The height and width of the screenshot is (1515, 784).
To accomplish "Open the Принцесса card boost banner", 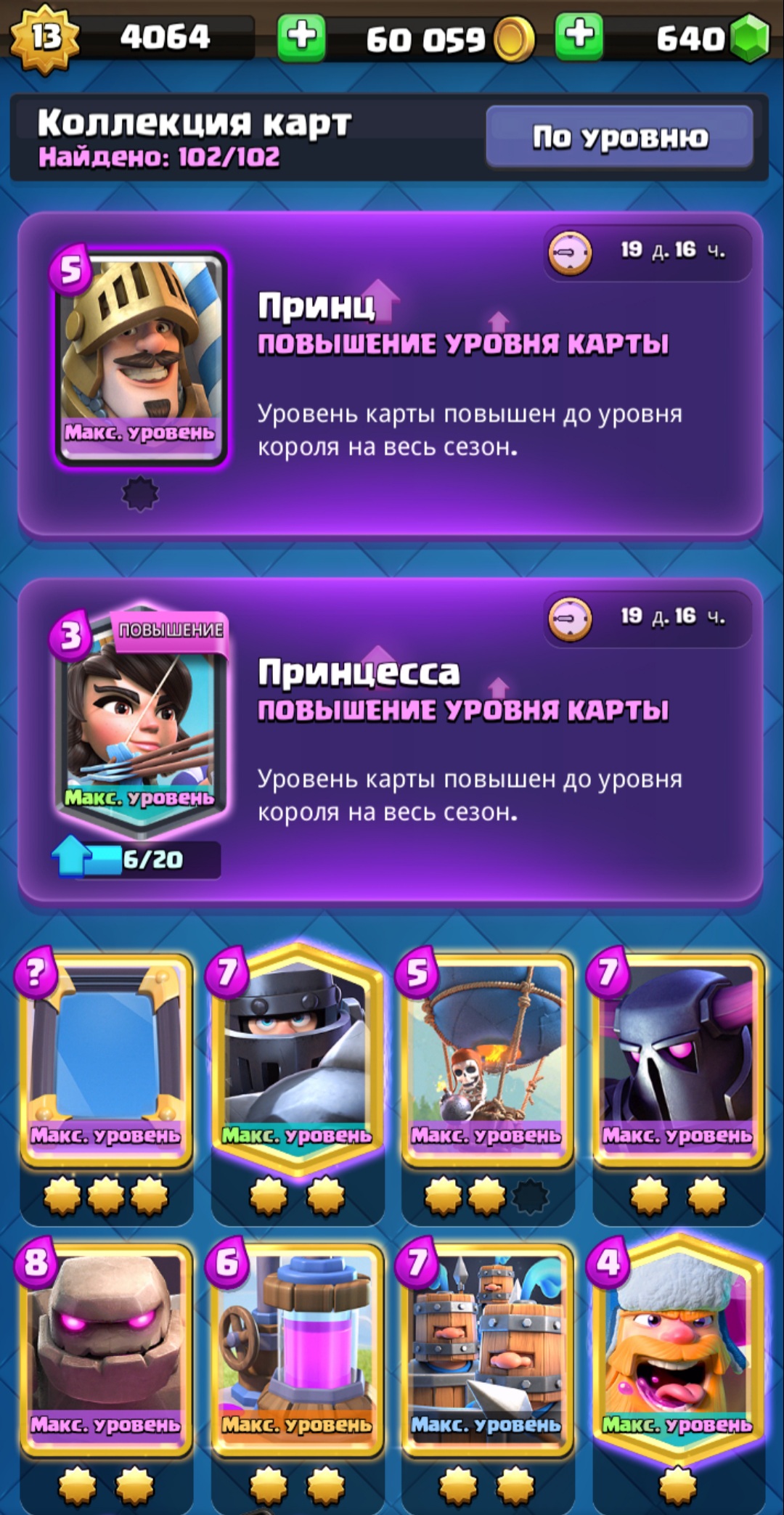I will point(390,740).
